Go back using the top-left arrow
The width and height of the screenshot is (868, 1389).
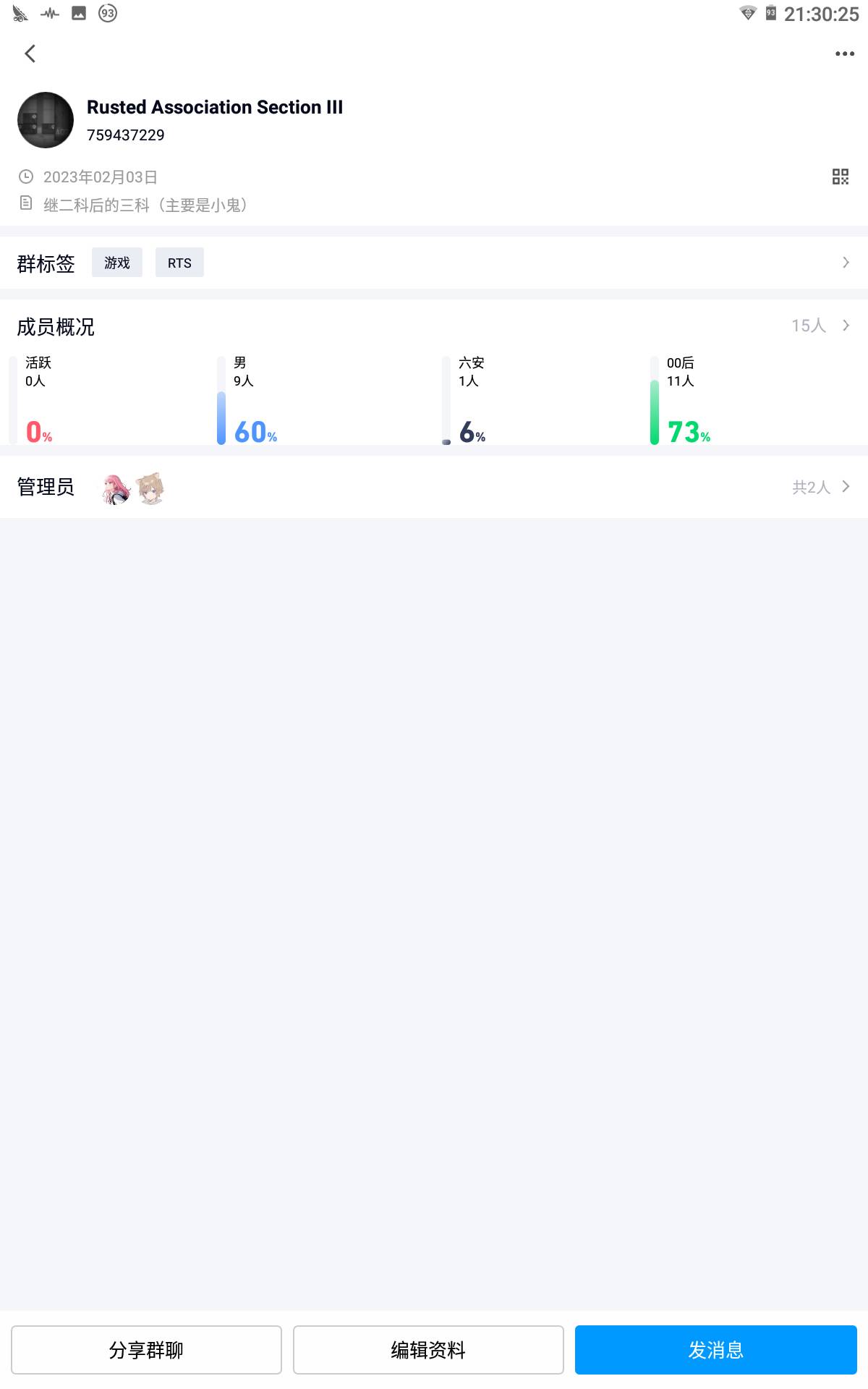click(x=30, y=54)
